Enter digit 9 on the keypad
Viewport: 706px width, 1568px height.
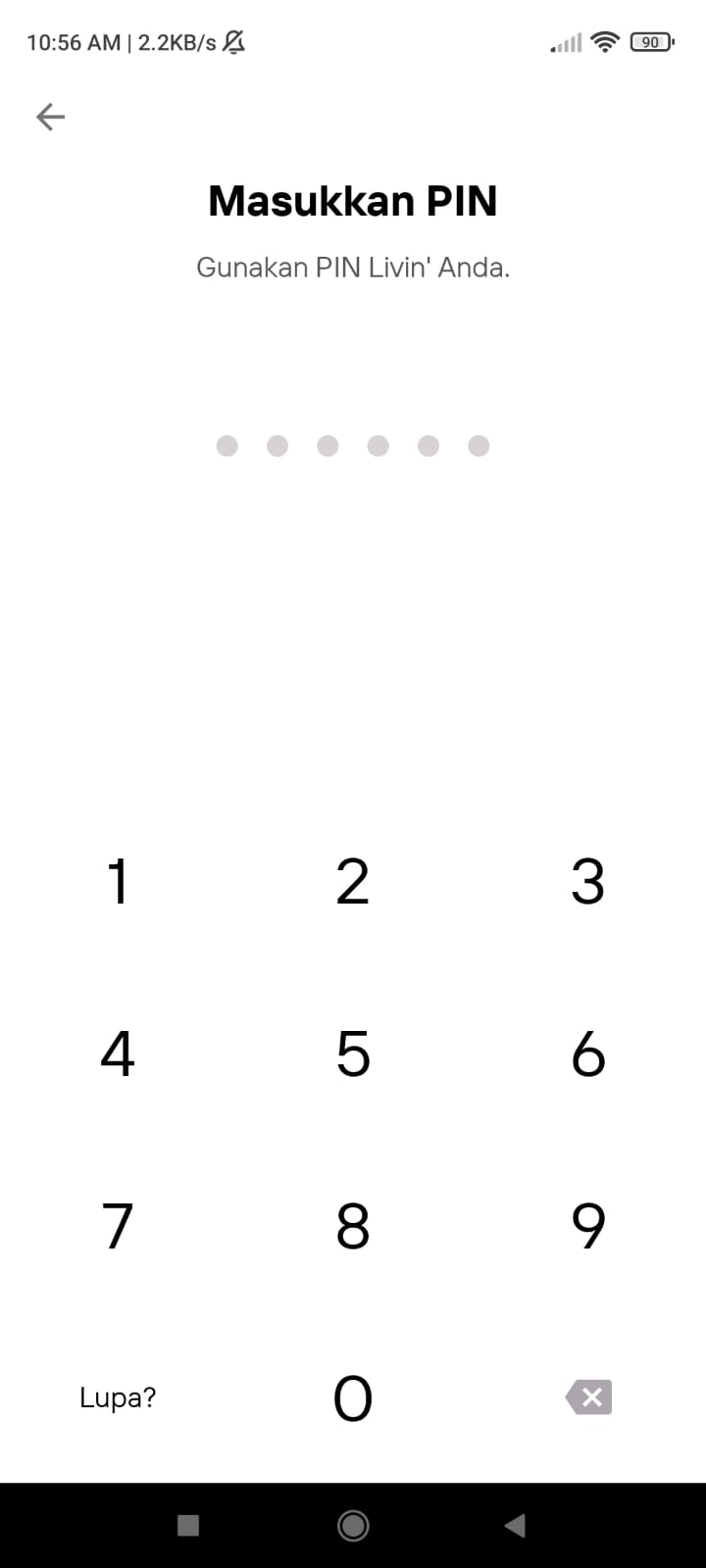(x=588, y=1225)
